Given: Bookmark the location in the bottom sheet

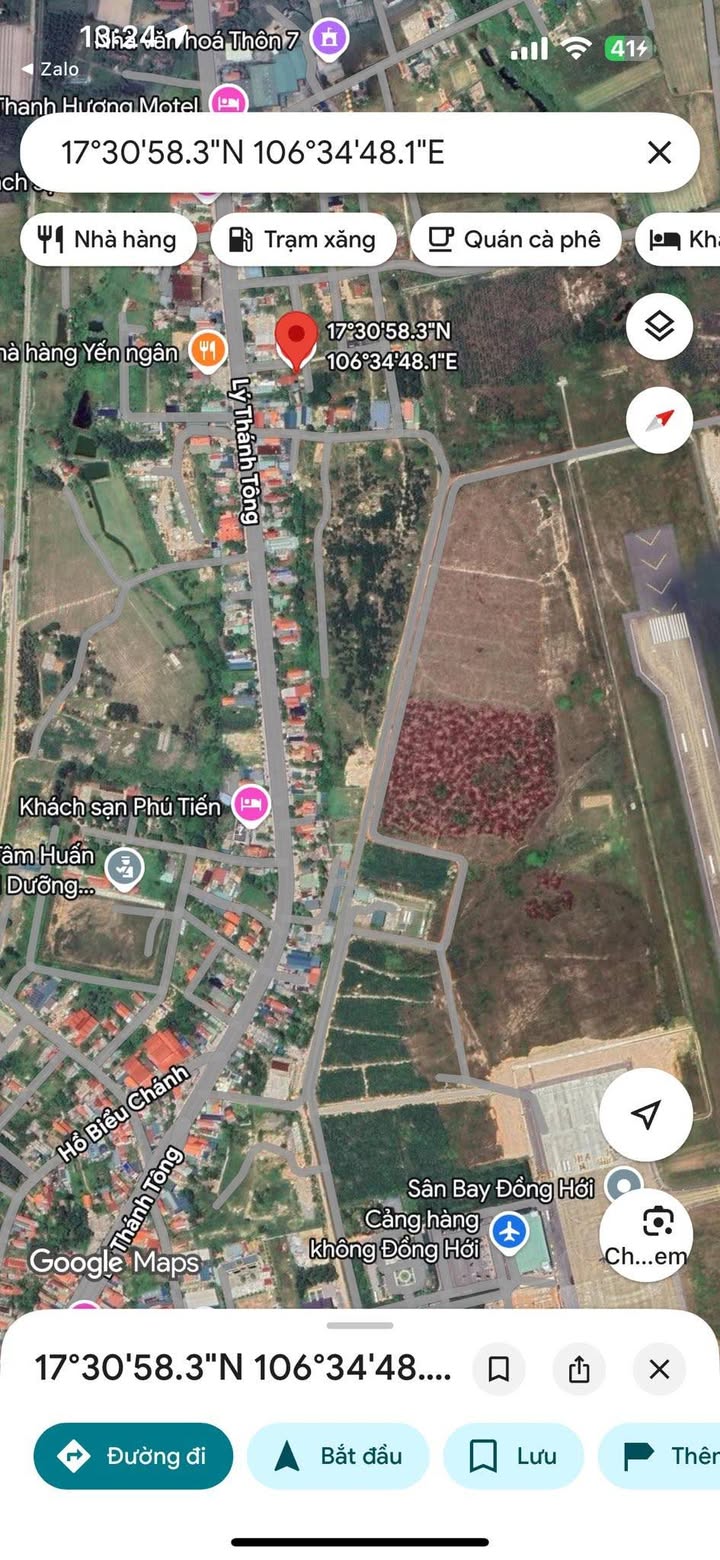Looking at the screenshot, I should click(499, 1369).
